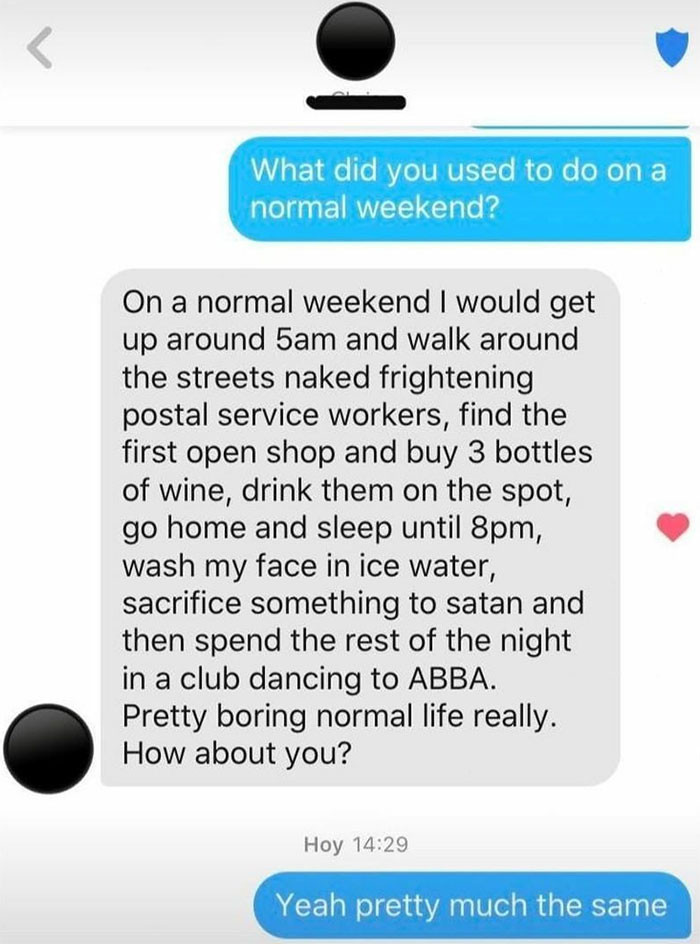
Task: Open the blue shield safety toolkit
Action: pyautogui.click(x=668, y=46)
